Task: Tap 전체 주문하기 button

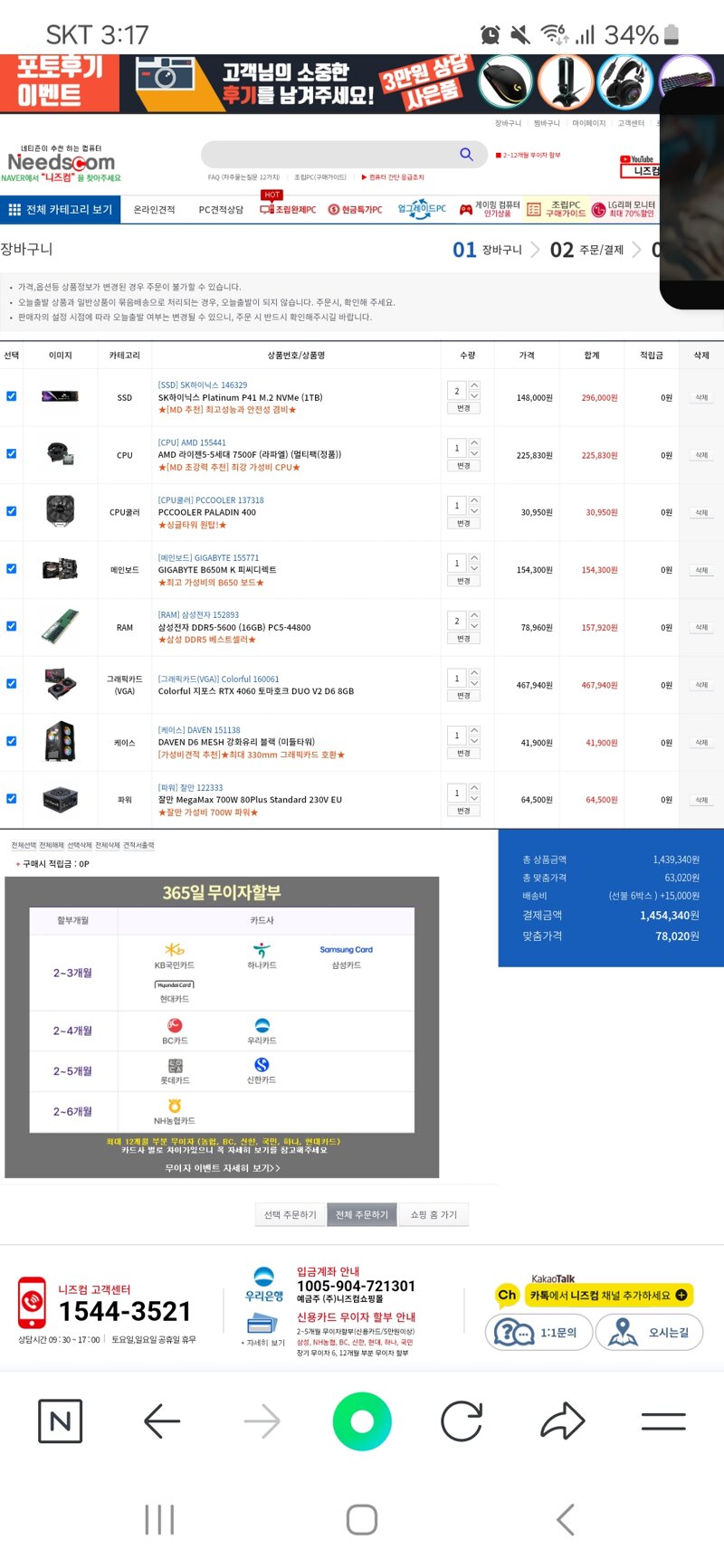Action: [361, 1215]
